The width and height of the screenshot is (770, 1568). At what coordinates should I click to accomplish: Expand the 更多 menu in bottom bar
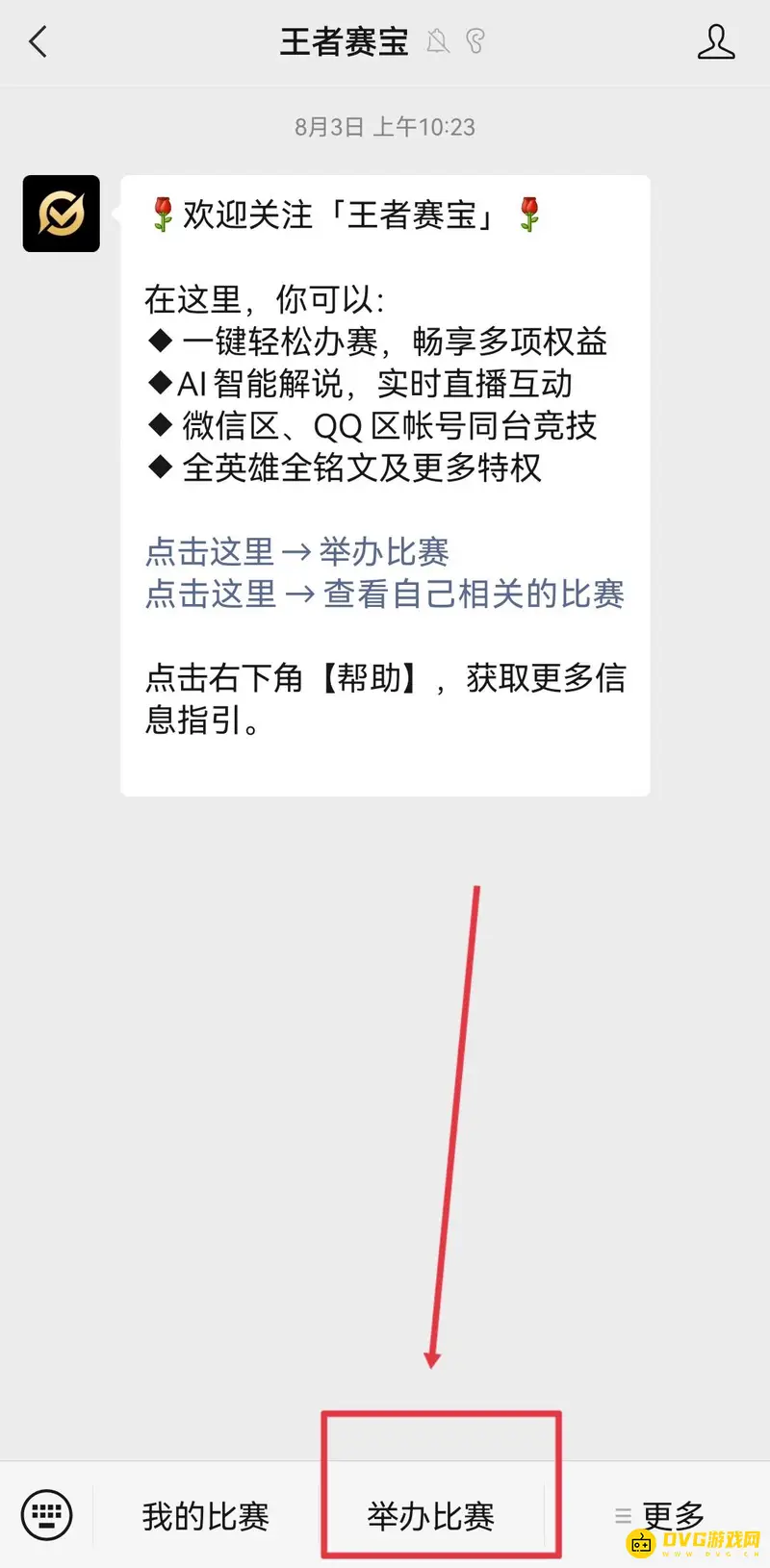point(675,1515)
